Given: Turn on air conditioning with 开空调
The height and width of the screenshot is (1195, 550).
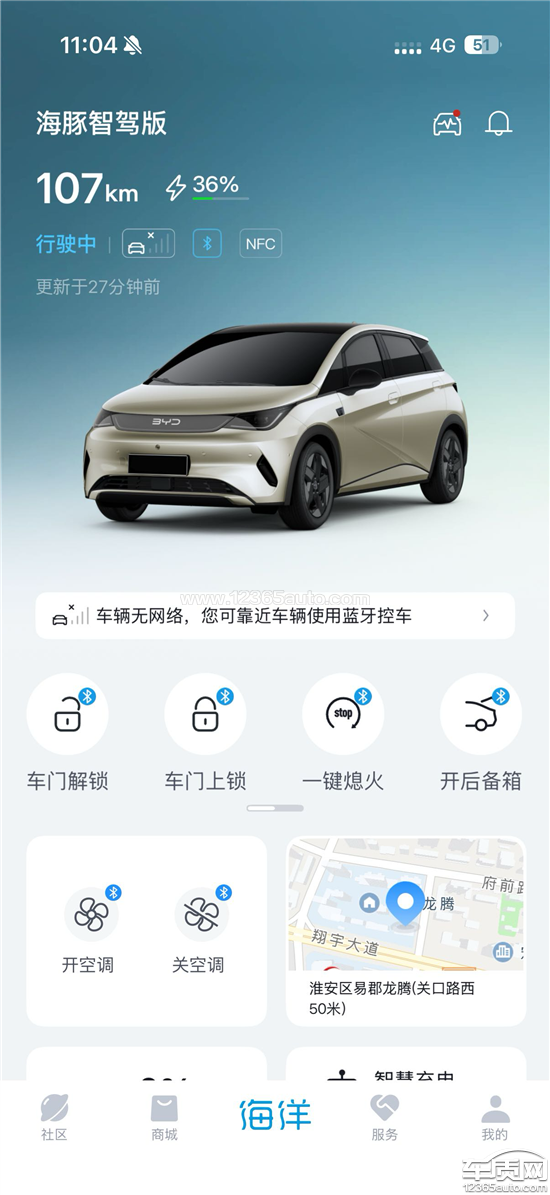Looking at the screenshot, I should tap(90, 930).
